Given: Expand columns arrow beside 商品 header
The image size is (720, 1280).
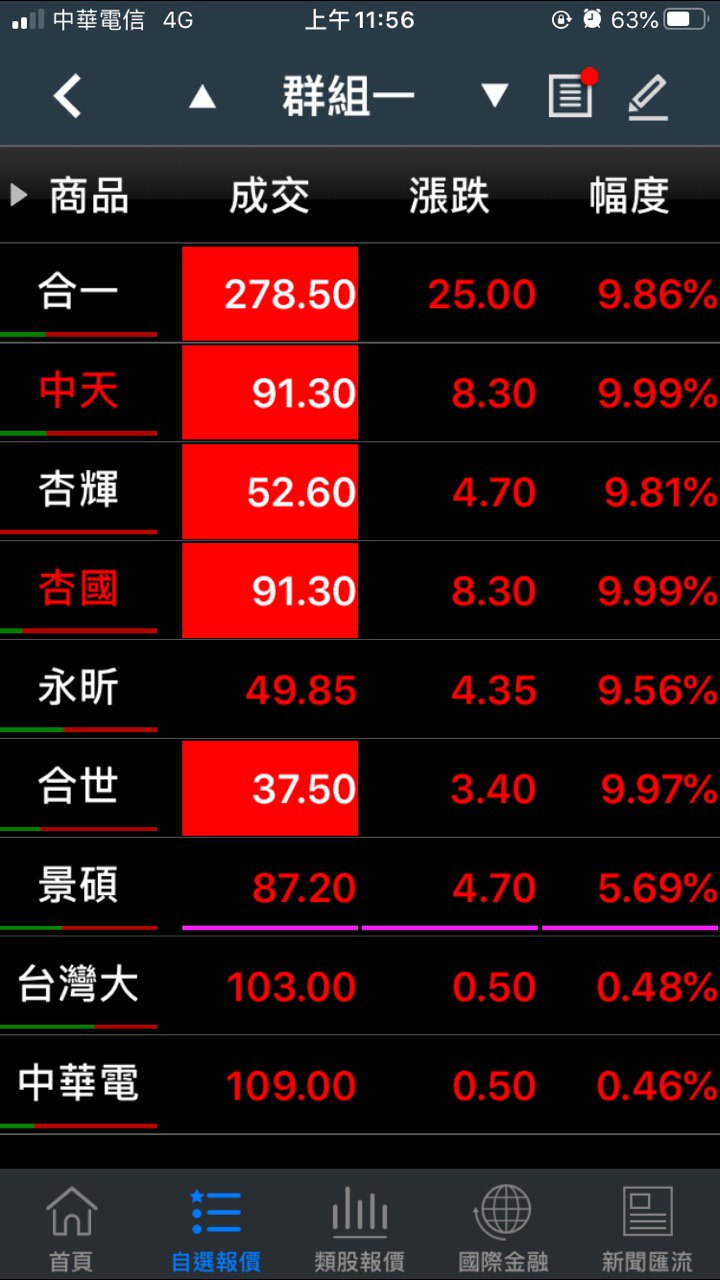Looking at the screenshot, I should pyautogui.click(x=19, y=195).
